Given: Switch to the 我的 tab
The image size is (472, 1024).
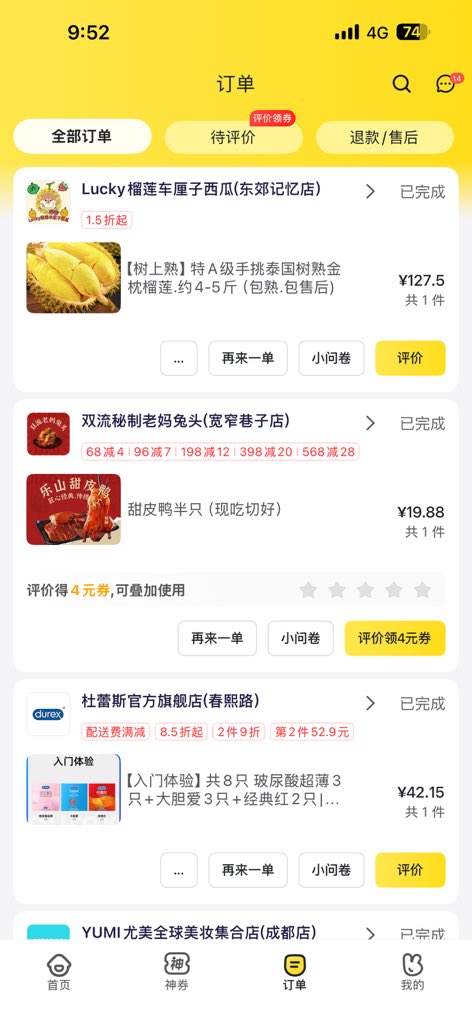Looking at the screenshot, I should coord(412,972).
